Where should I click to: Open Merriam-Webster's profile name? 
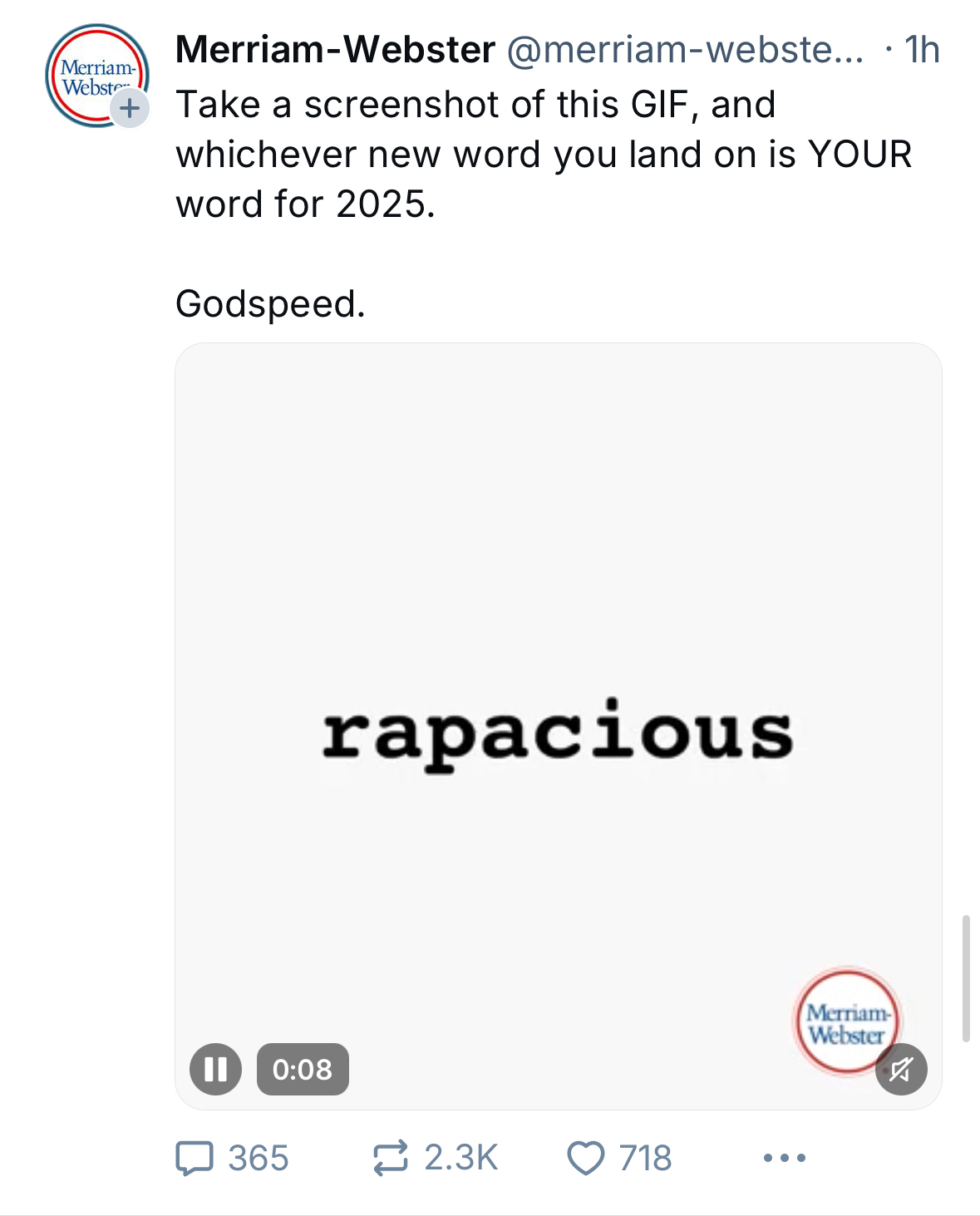335,50
